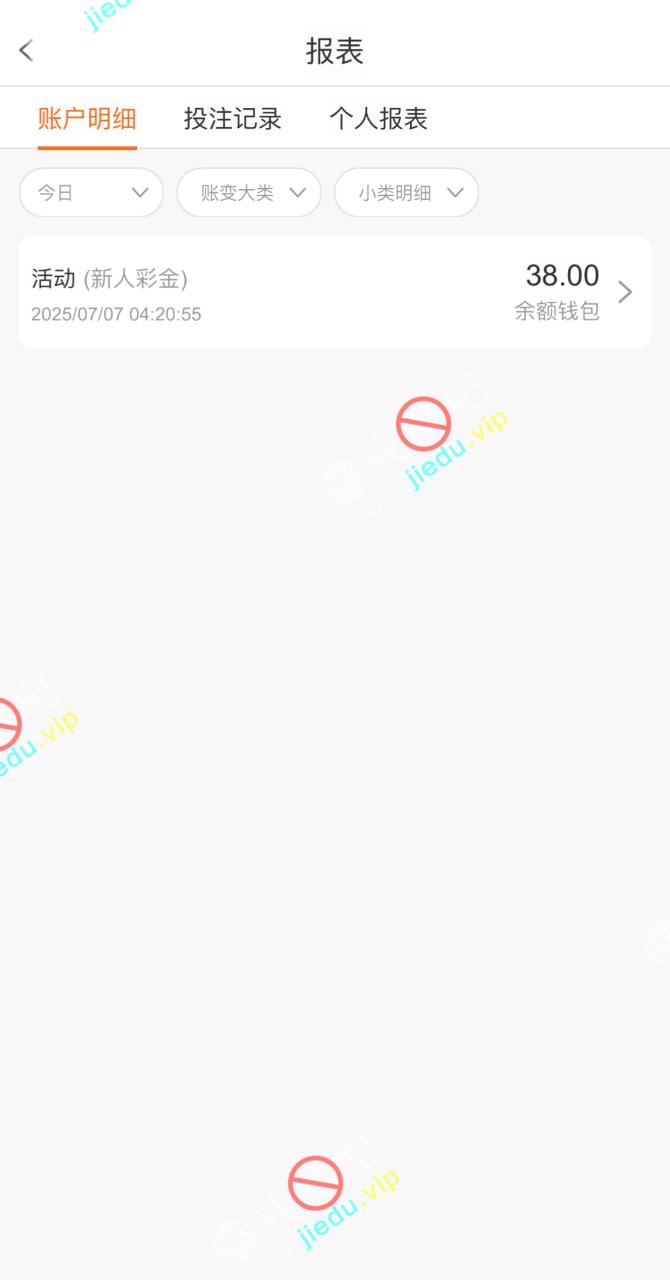Go back using the top-left arrow
Screen dimensions: 670x1280
pyautogui.click(x=27, y=51)
